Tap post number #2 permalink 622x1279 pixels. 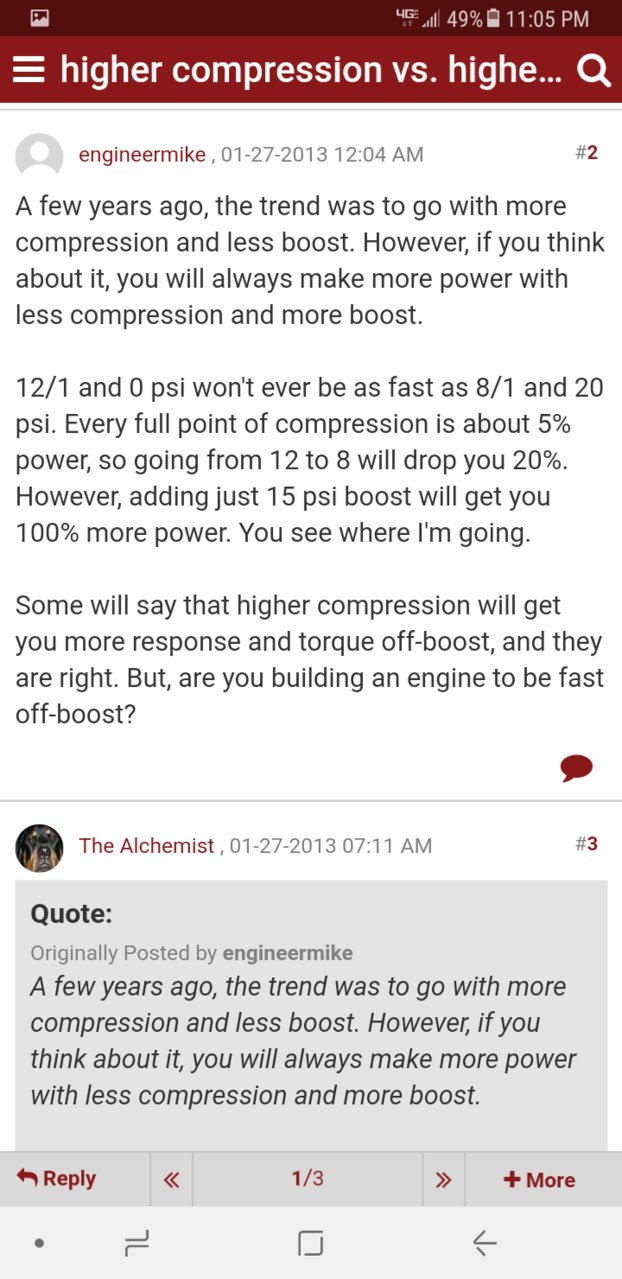click(x=586, y=153)
